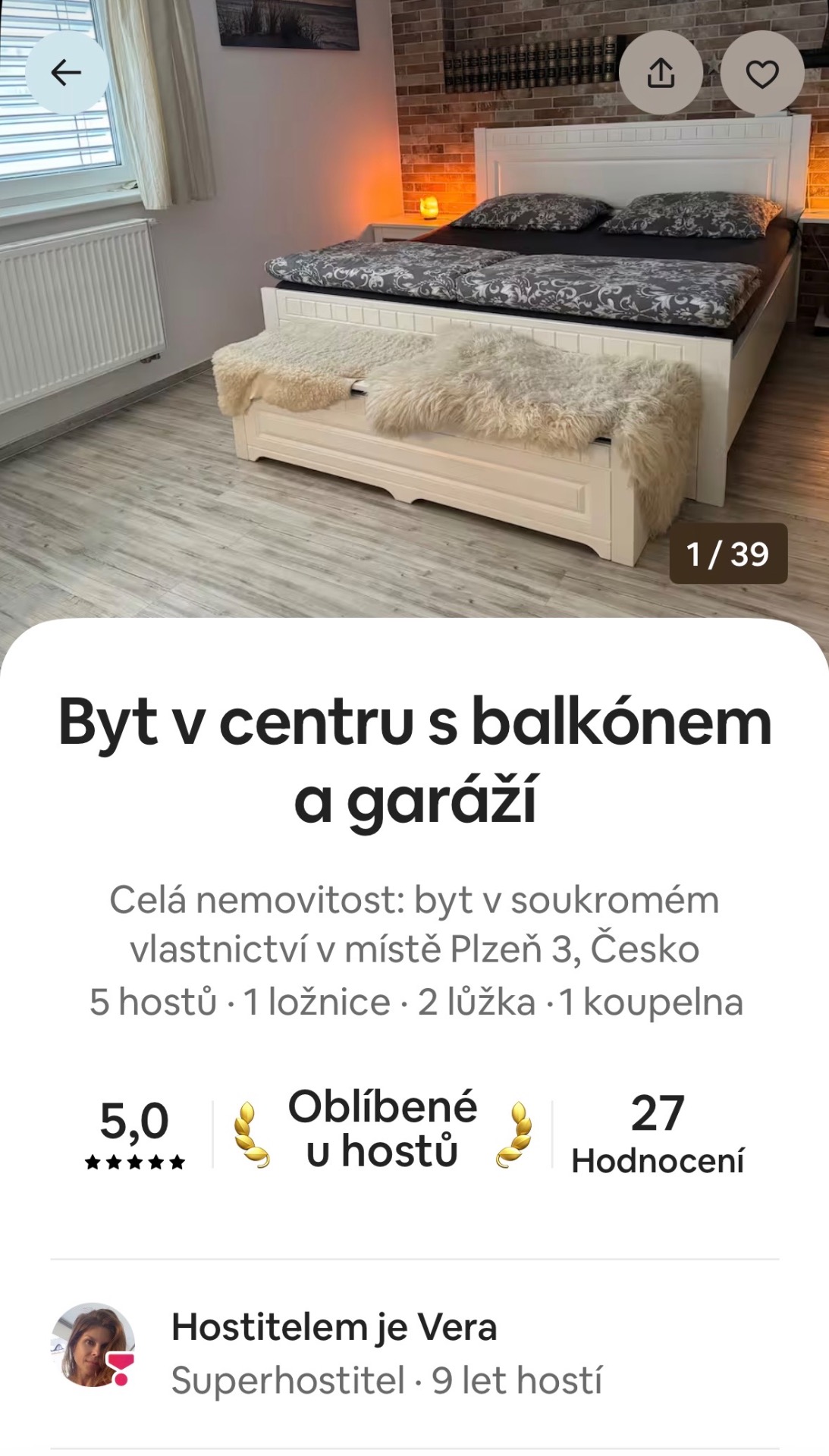Open host Vera's profile

click(x=93, y=1346)
